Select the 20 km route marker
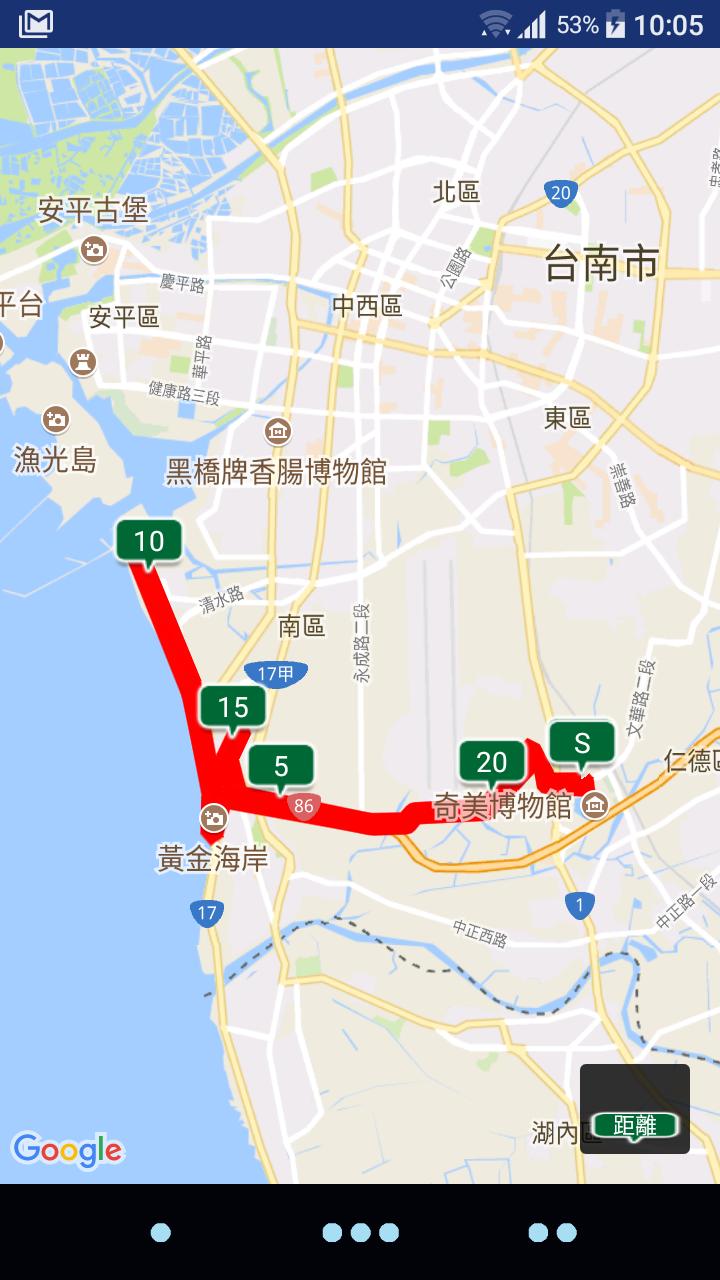The image size is (720, 1280). point(492,765)
